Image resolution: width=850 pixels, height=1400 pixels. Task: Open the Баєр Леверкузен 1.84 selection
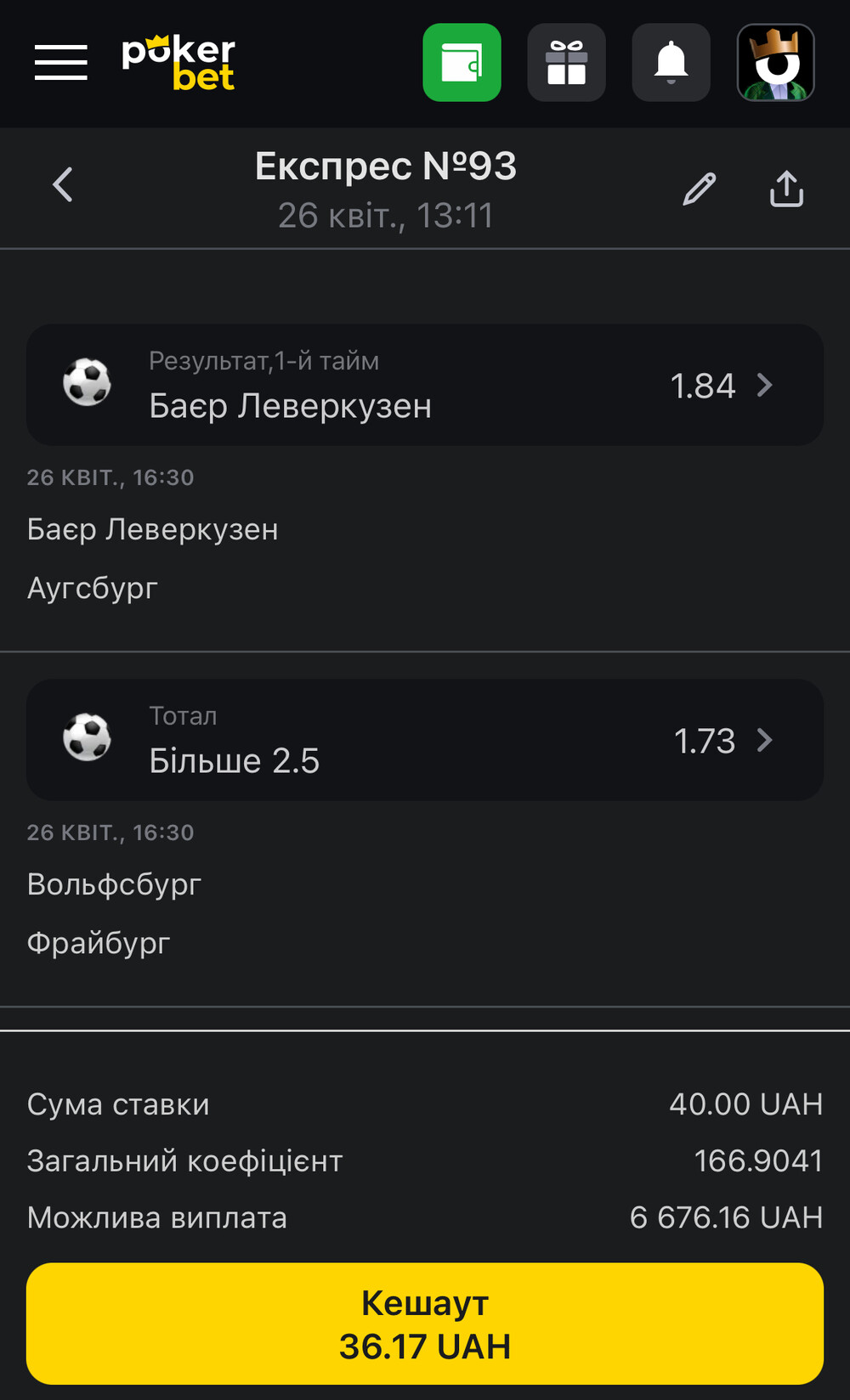coord(425,385)
